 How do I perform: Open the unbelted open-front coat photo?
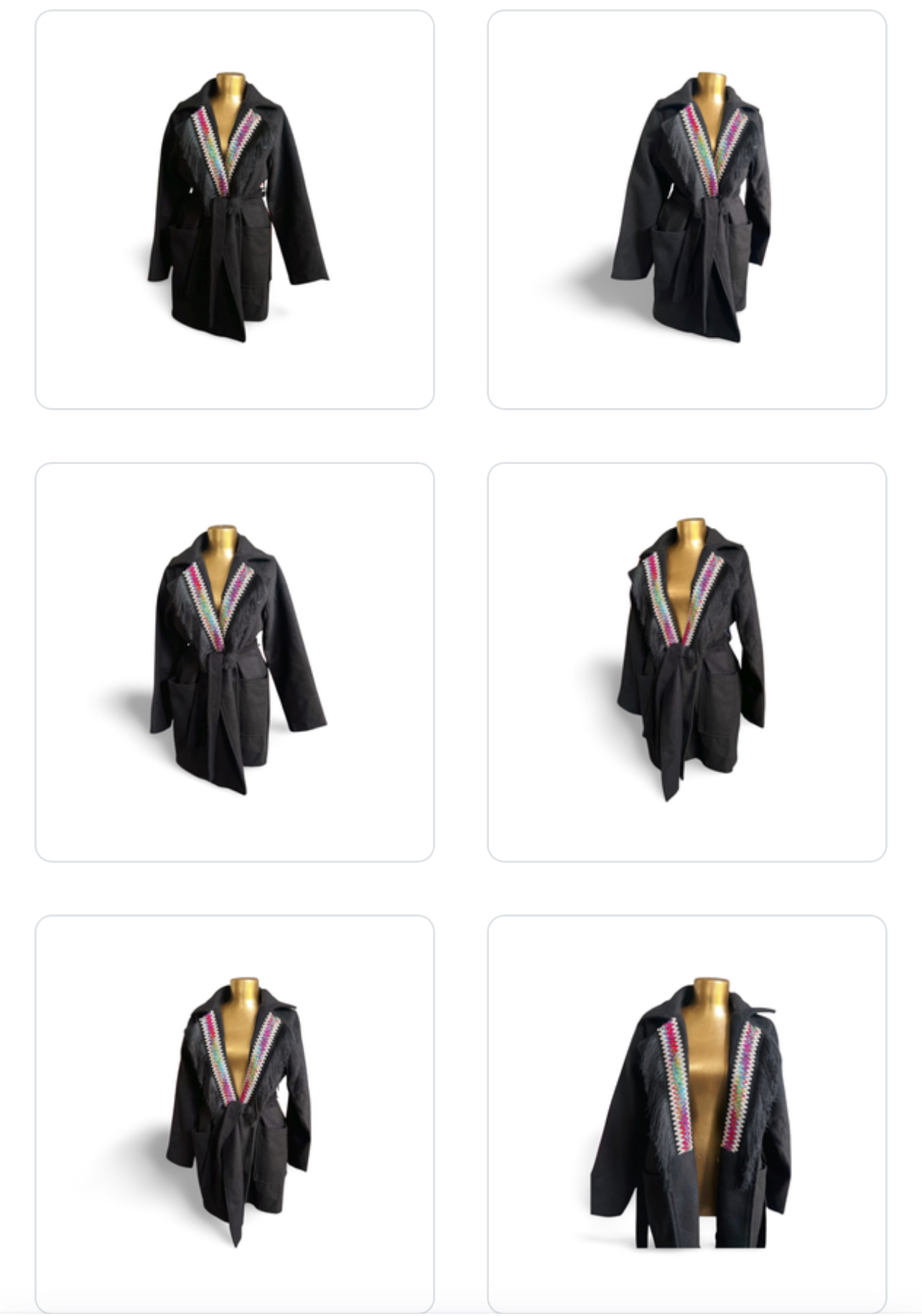coord(686,1113)
